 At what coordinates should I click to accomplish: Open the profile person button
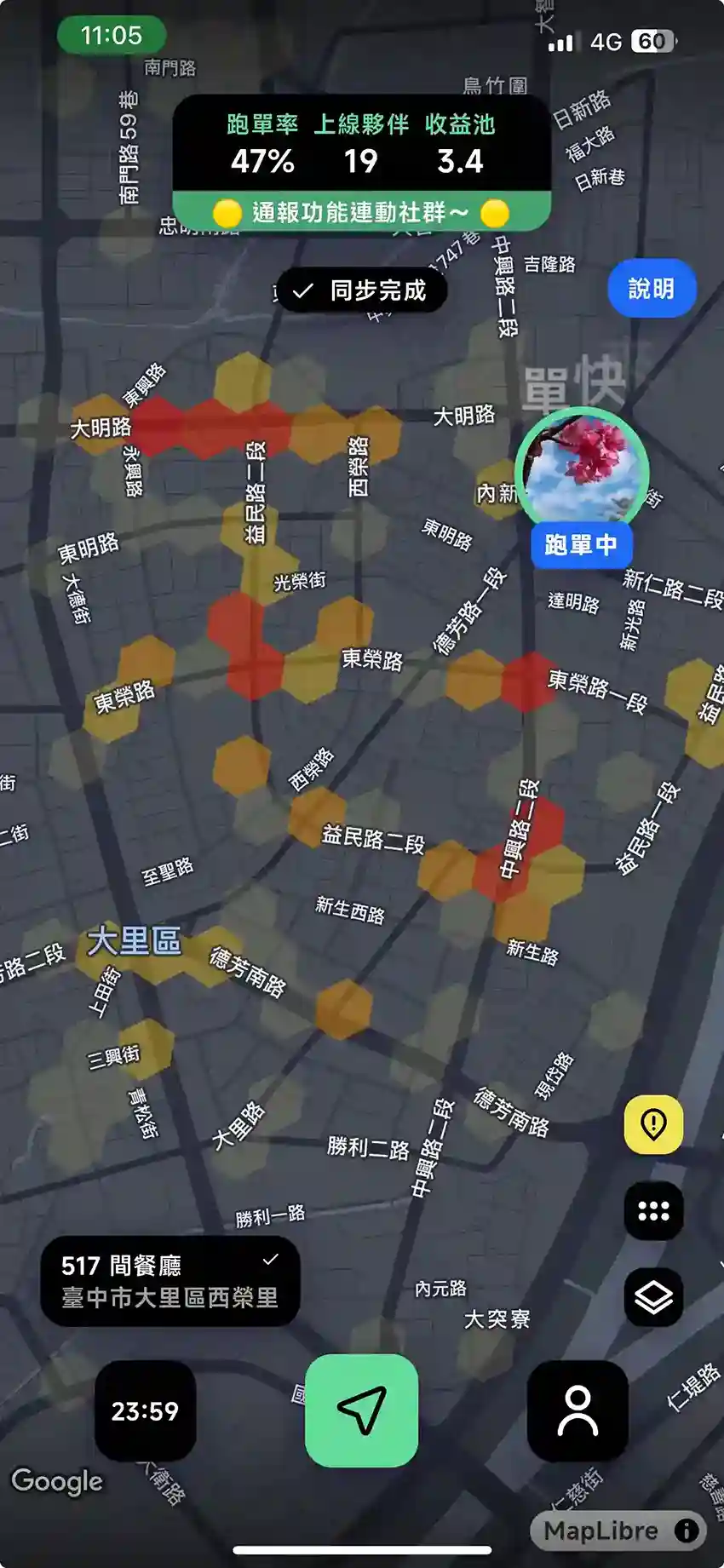click(x=577, y=1410)
